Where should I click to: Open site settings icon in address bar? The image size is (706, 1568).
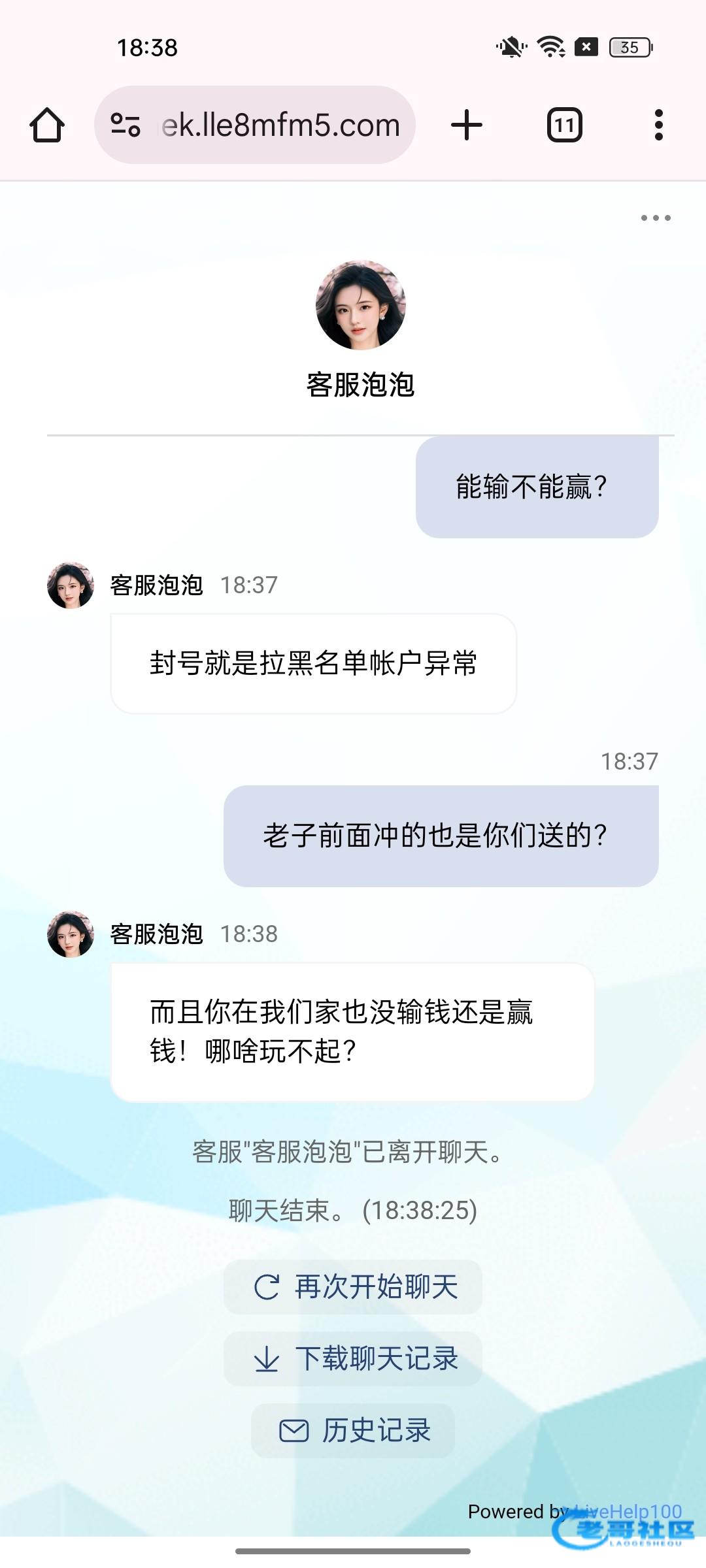(126, 125)
